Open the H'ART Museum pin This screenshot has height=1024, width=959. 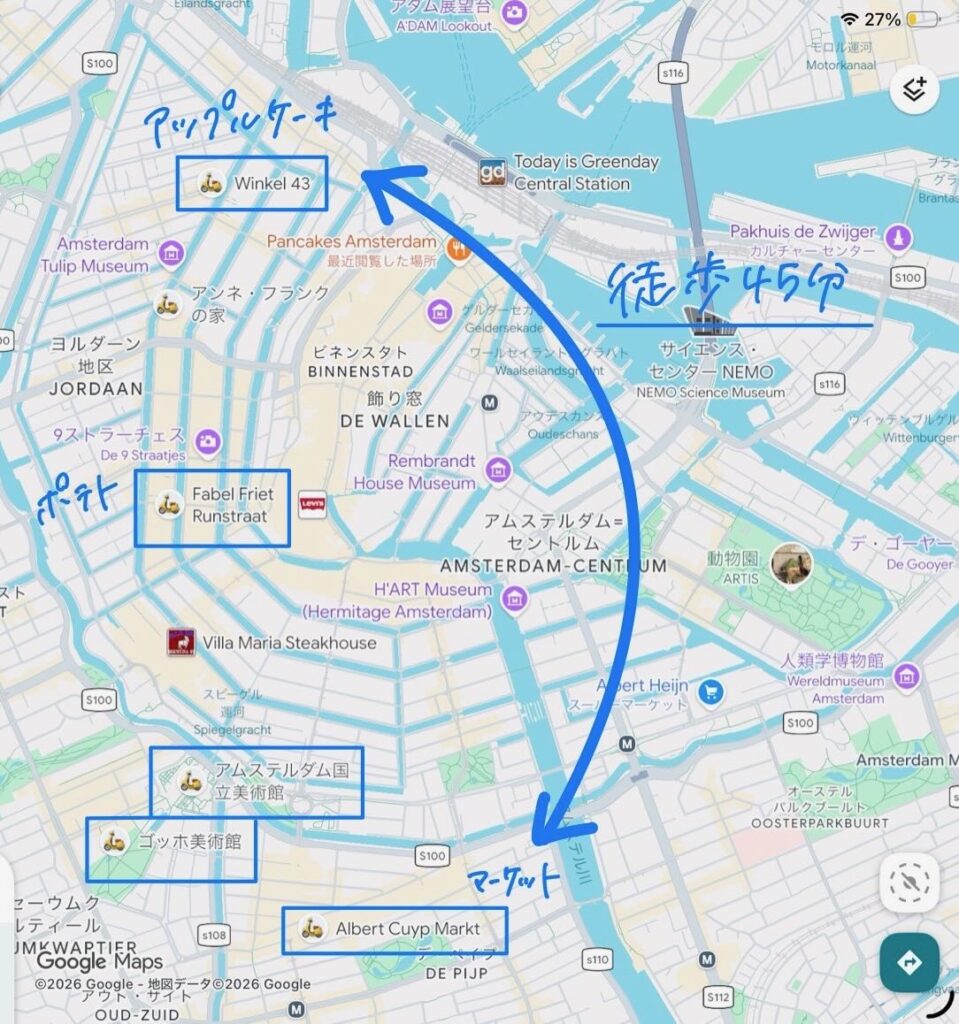515,598
